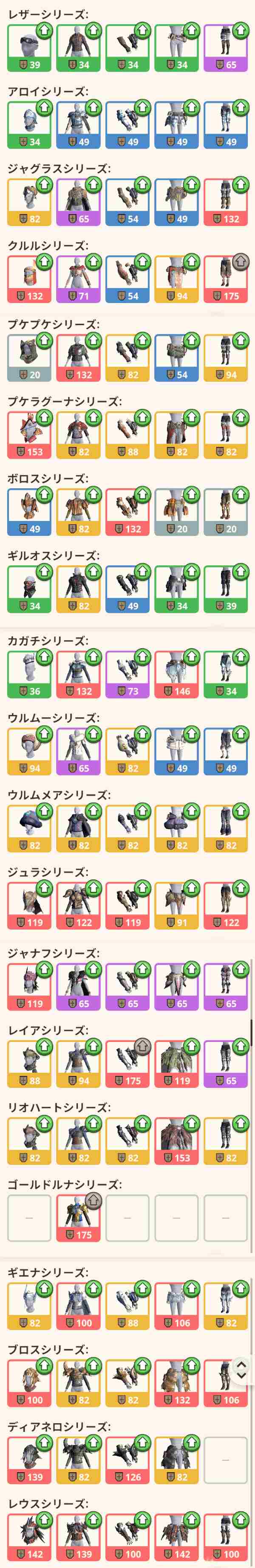Choose レイアシリーズ arm armor with defense 175
The width and height of the screenshot is (255, 1568).
point(127,1063)
